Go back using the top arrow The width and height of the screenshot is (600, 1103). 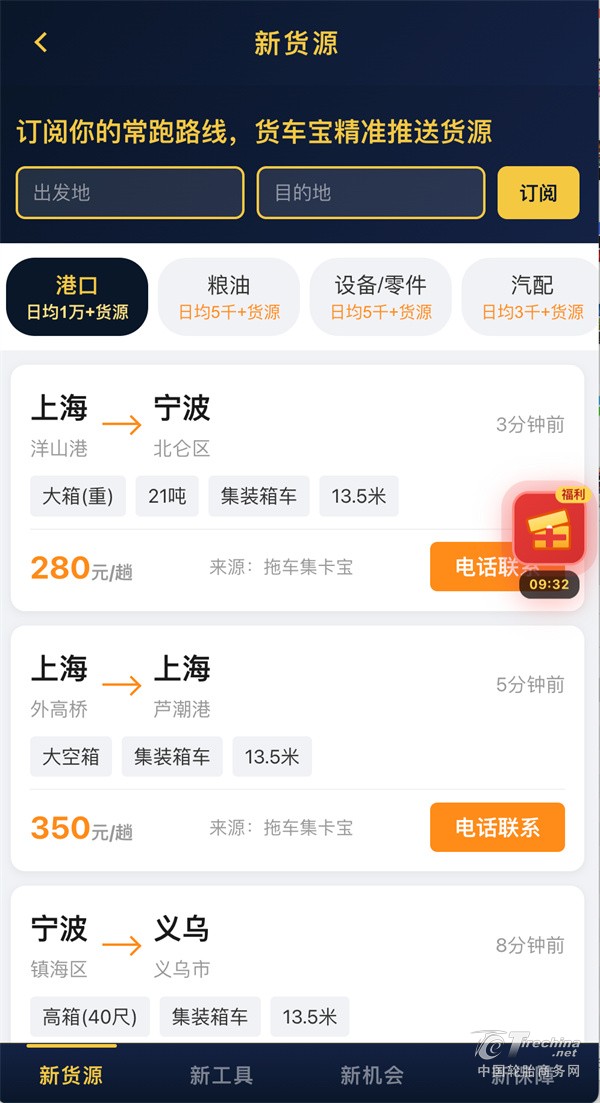40,43
